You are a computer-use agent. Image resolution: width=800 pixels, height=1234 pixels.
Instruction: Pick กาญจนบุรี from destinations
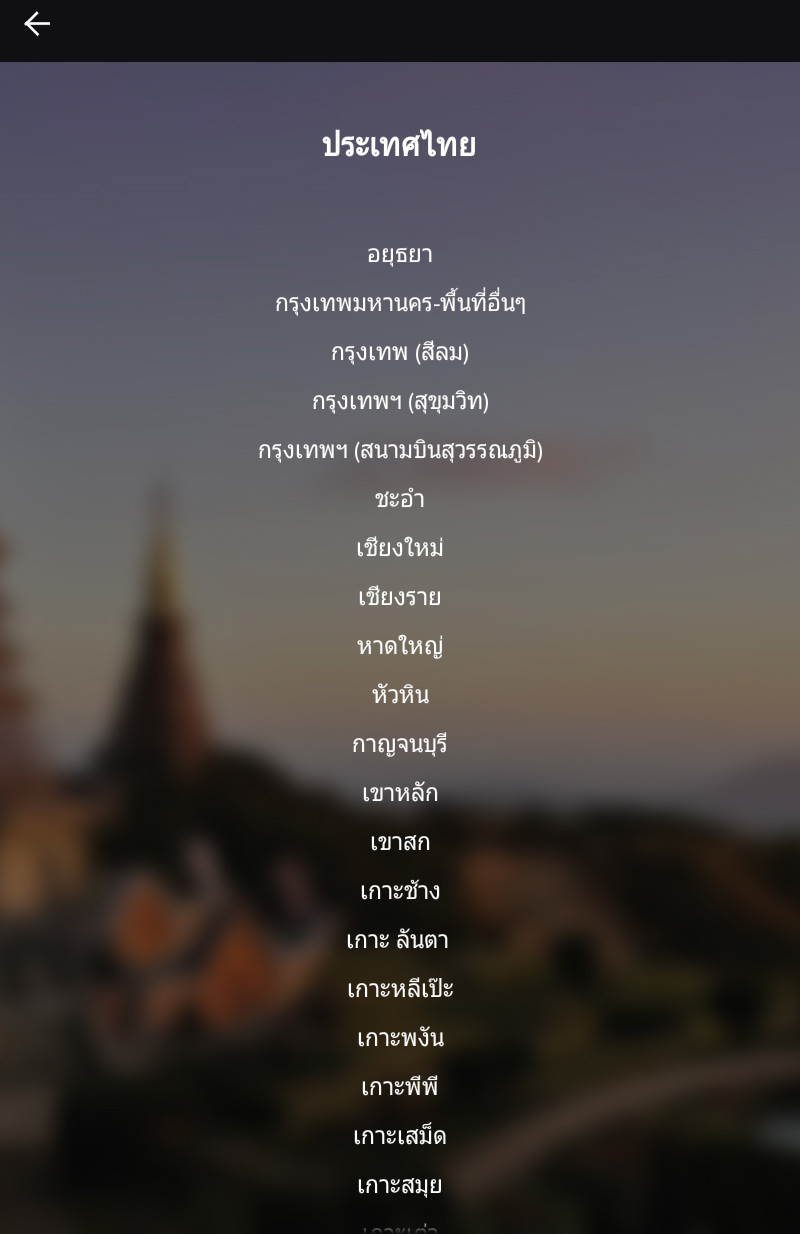[x=400, y=745]
